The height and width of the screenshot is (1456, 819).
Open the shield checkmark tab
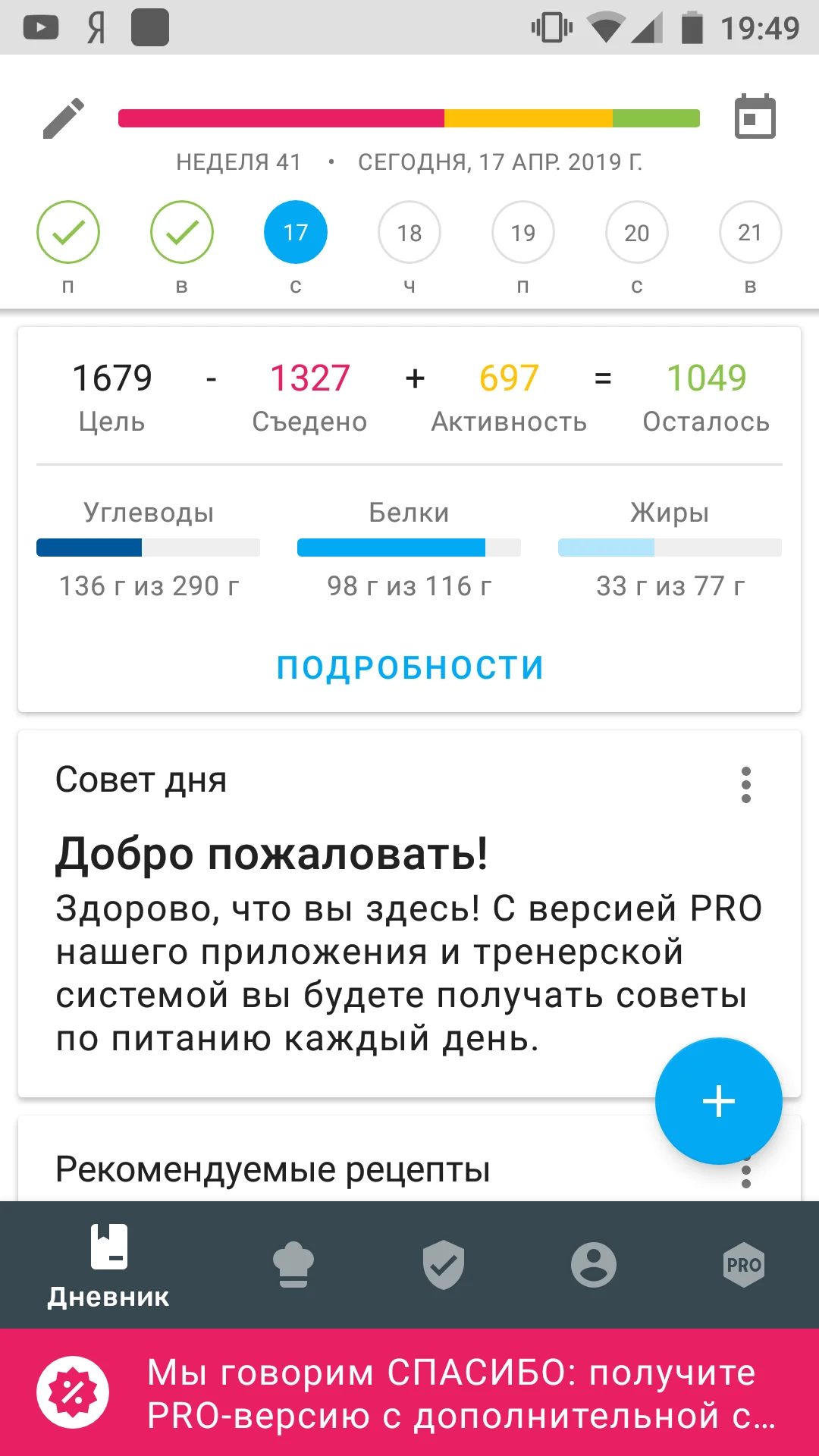(x=444, y=1265)
